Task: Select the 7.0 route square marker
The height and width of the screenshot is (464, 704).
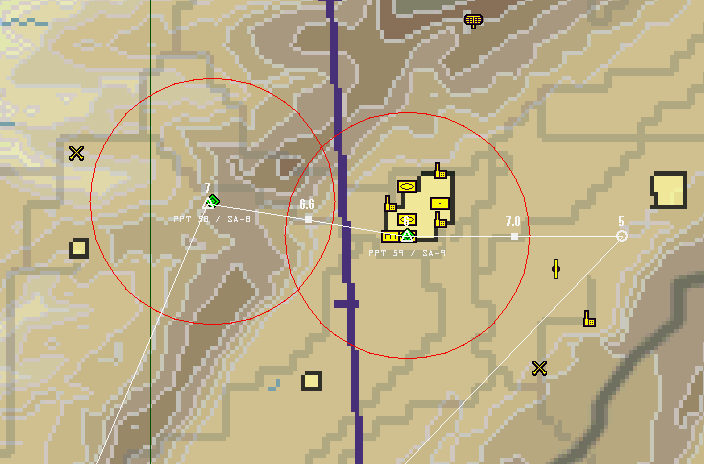Action: point(514,236)
